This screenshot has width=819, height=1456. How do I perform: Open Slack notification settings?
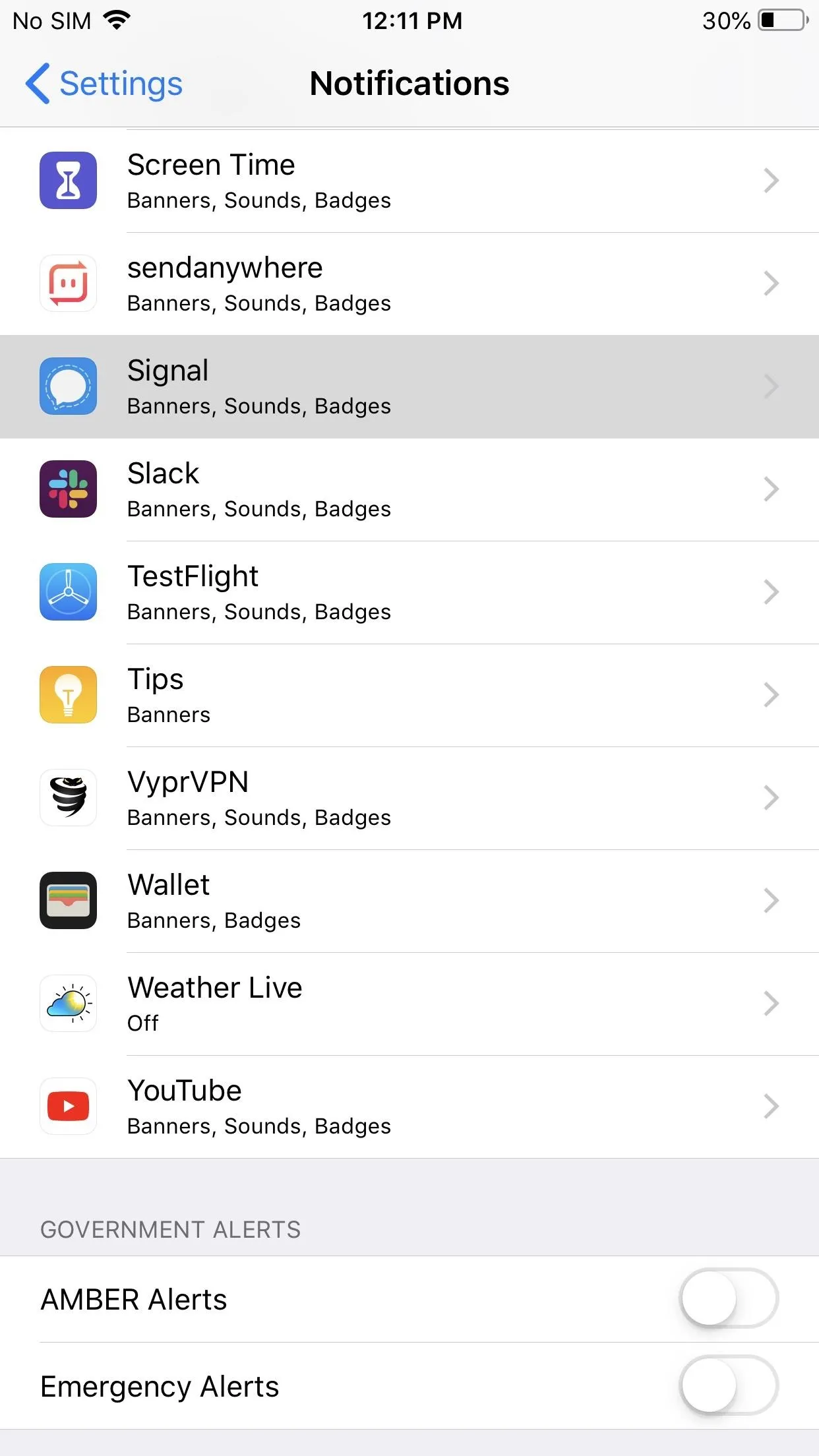[409, 489]
